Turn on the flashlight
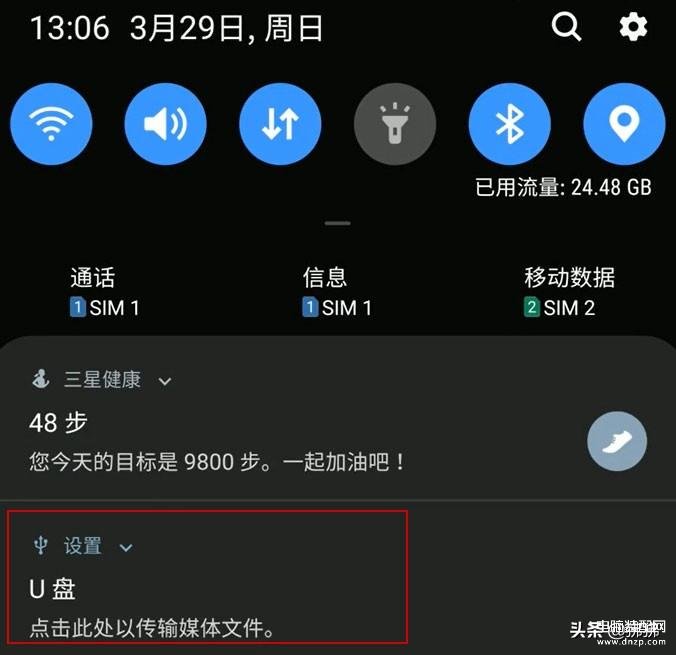Viewport: 676px width, 655px height. (x=395, y=124)
